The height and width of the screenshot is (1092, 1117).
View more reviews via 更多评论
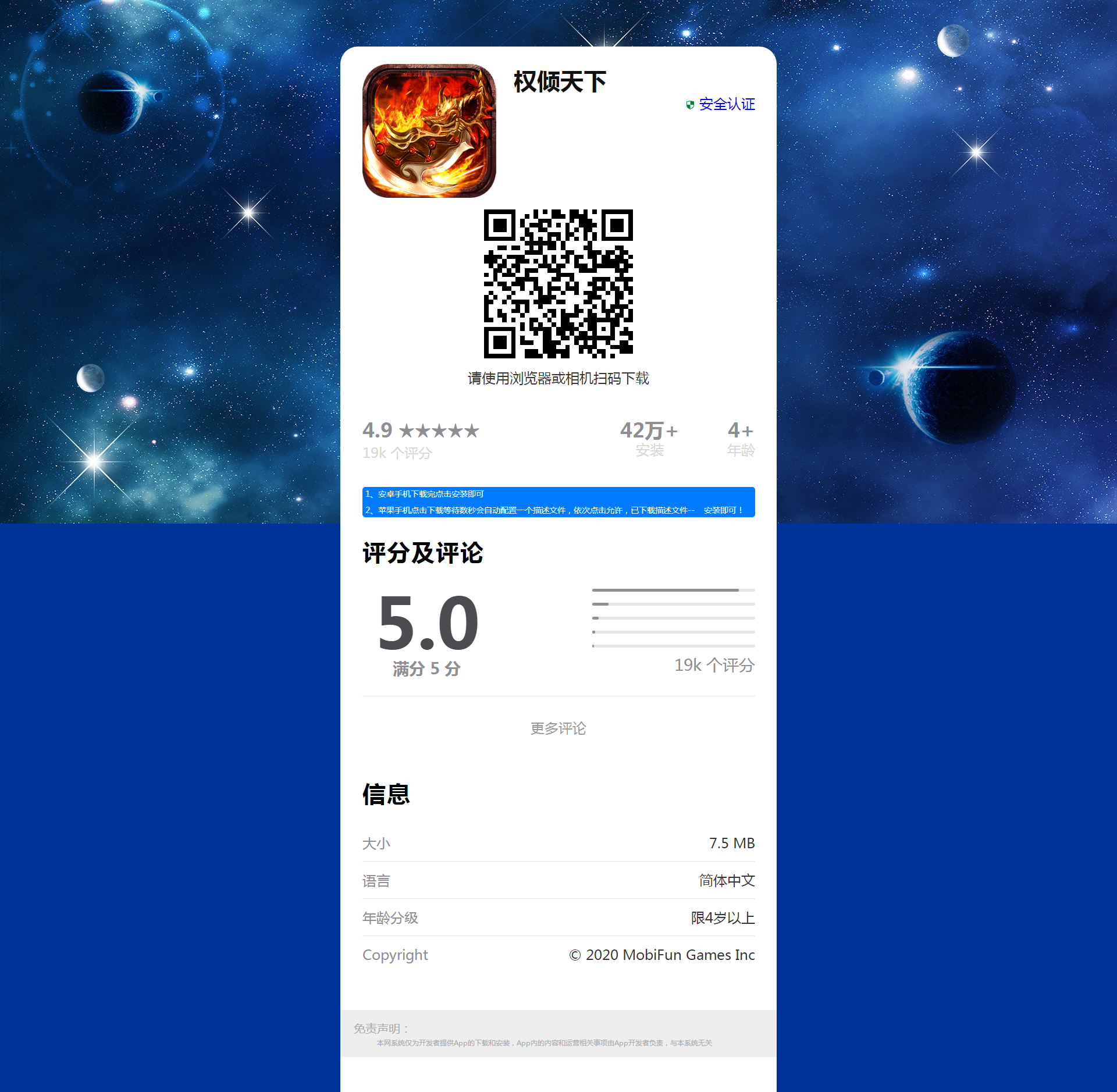(558, 728)
